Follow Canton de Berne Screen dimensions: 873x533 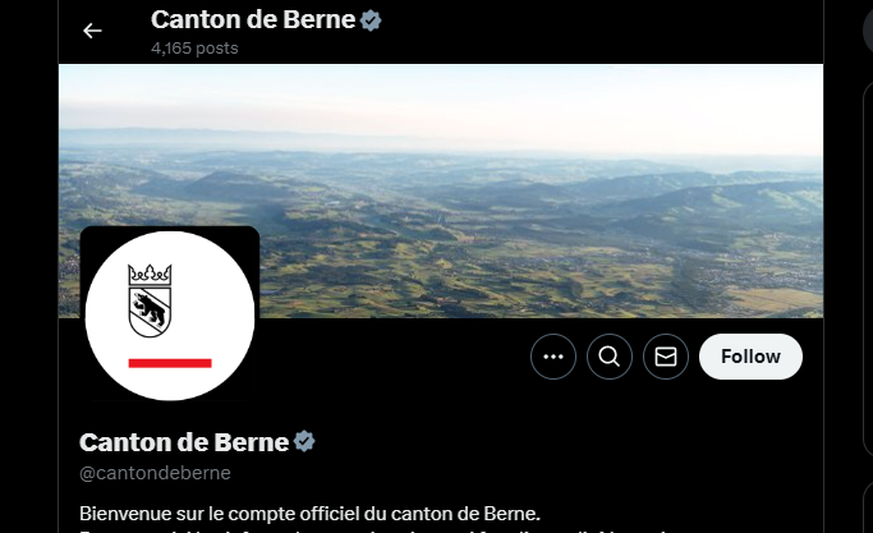click(x=750, y=357)
